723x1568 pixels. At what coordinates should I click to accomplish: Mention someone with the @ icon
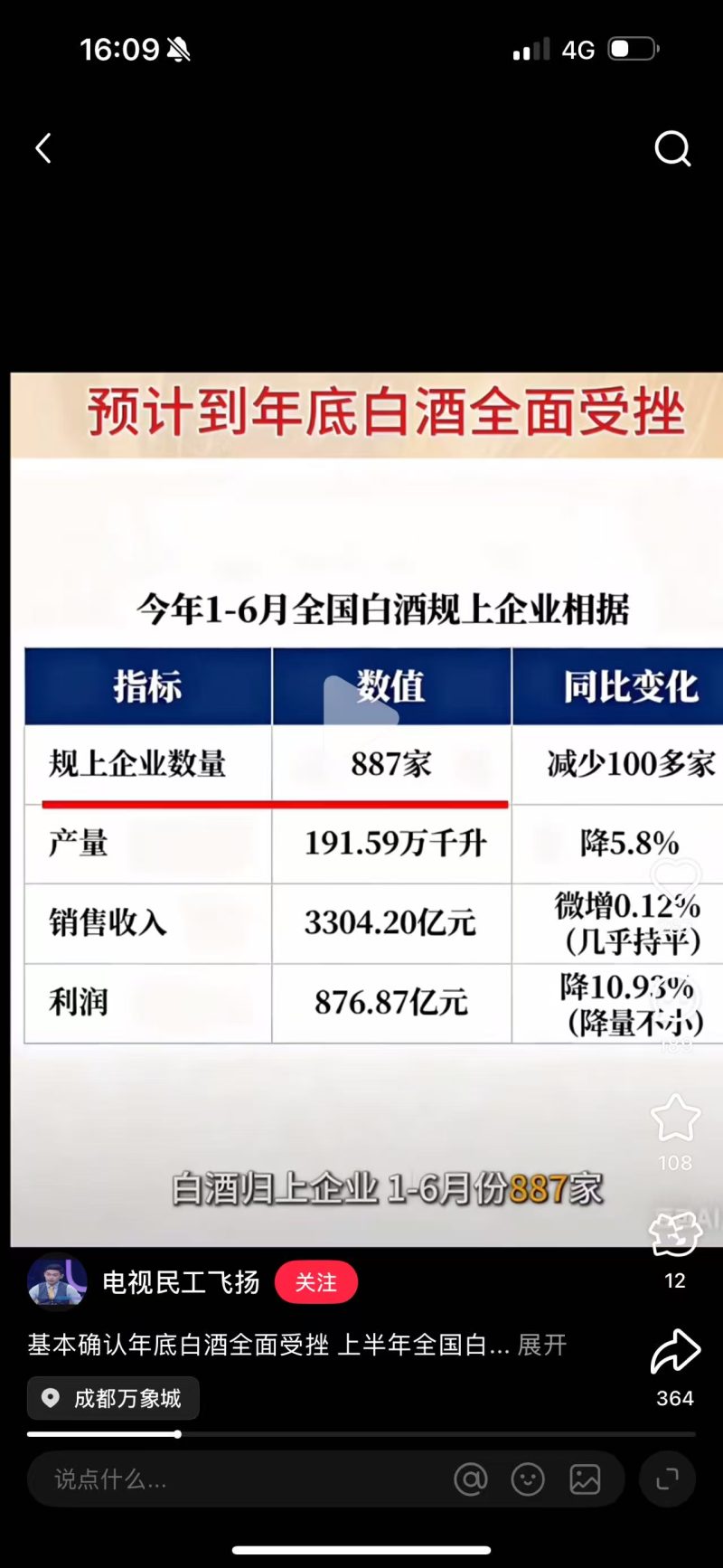point(471,1479)
